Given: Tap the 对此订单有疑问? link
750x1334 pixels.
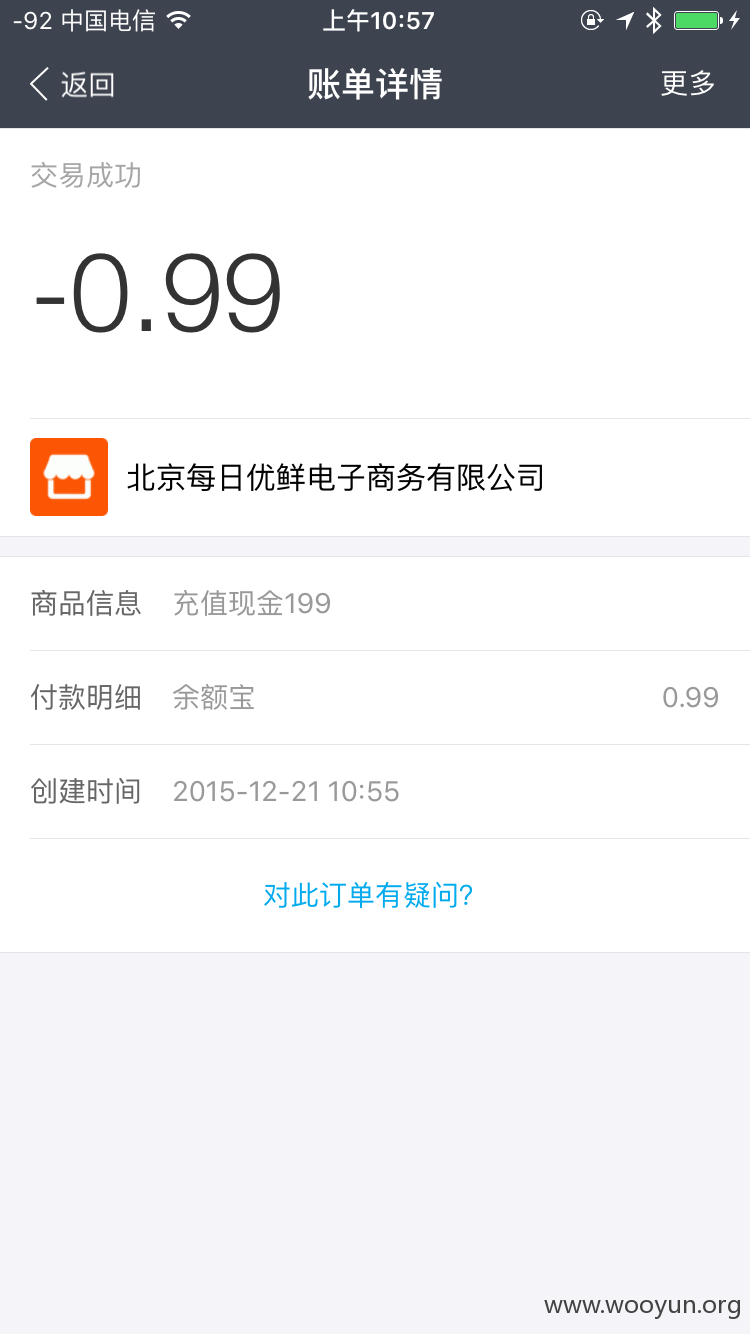Looking at the screenshot, I should 368,895.
